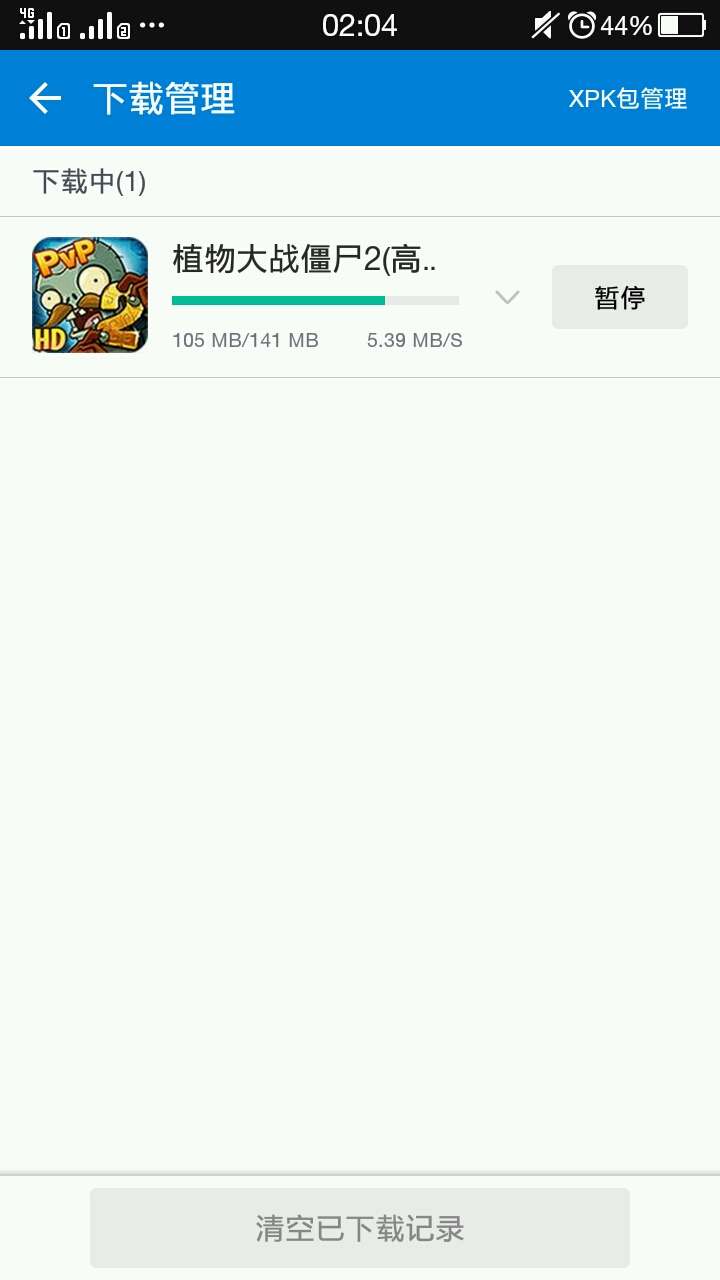Screen dimensions: 720x1280
Task: Open the 植物大战僵尸2 download item
Action: click(x=360, y=297)
